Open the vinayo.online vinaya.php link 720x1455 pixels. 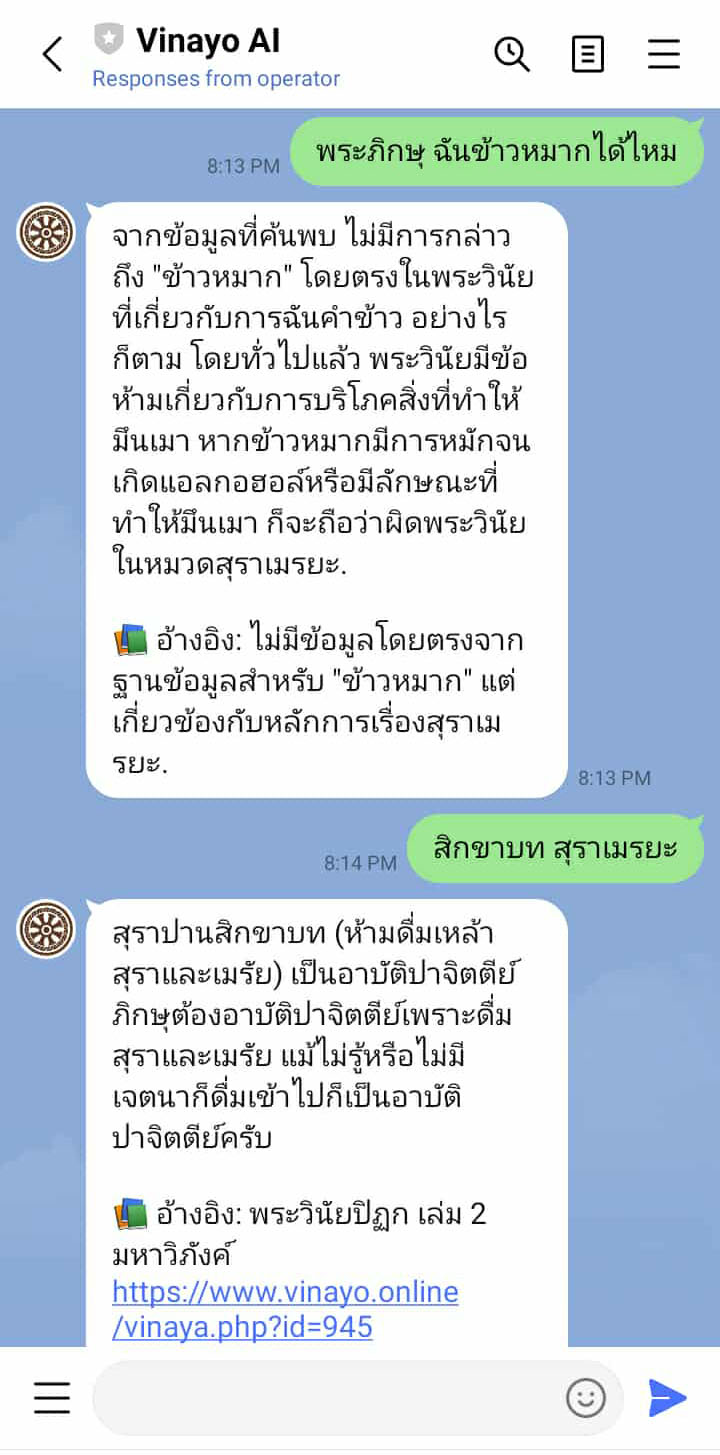click(x=285, y=1305)
